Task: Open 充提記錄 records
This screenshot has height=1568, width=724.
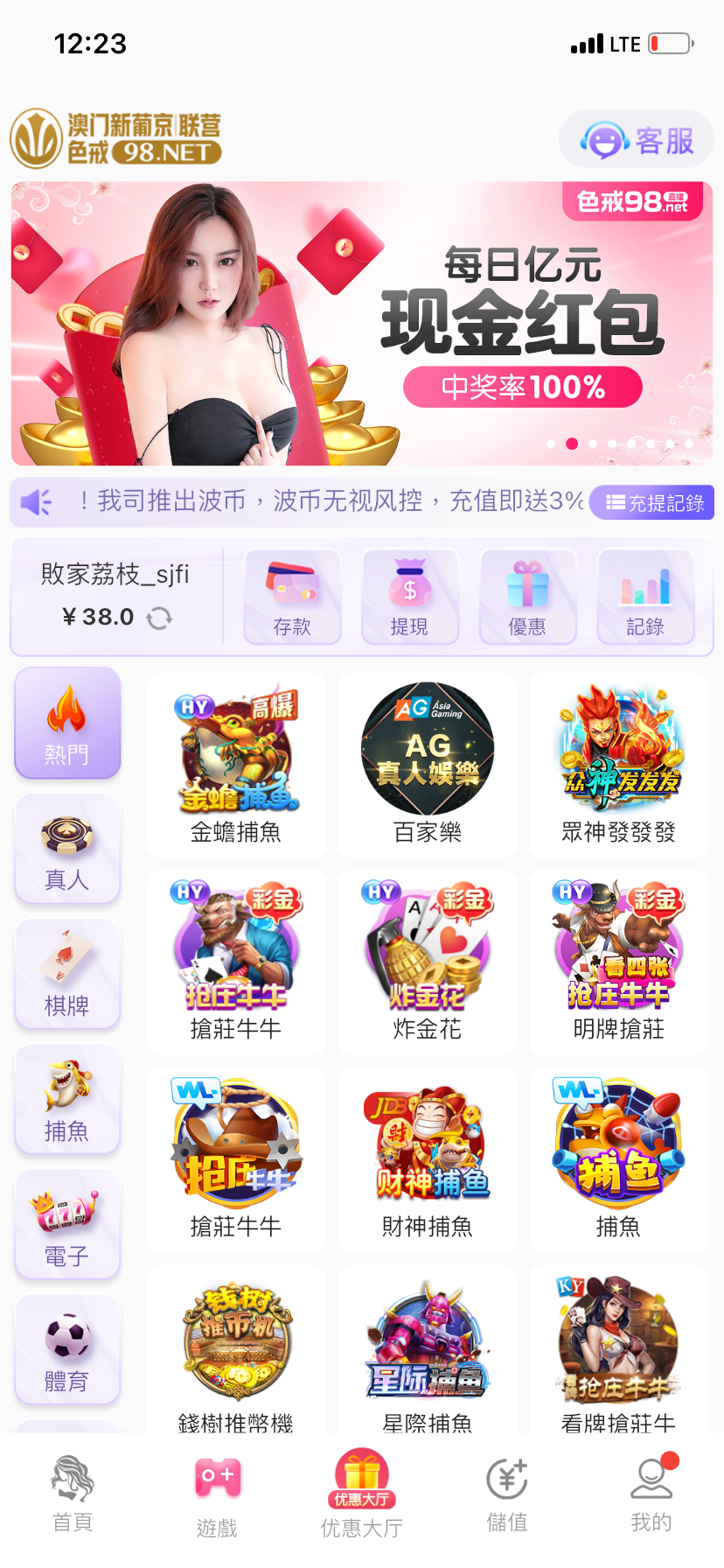Action: (654, 503)
